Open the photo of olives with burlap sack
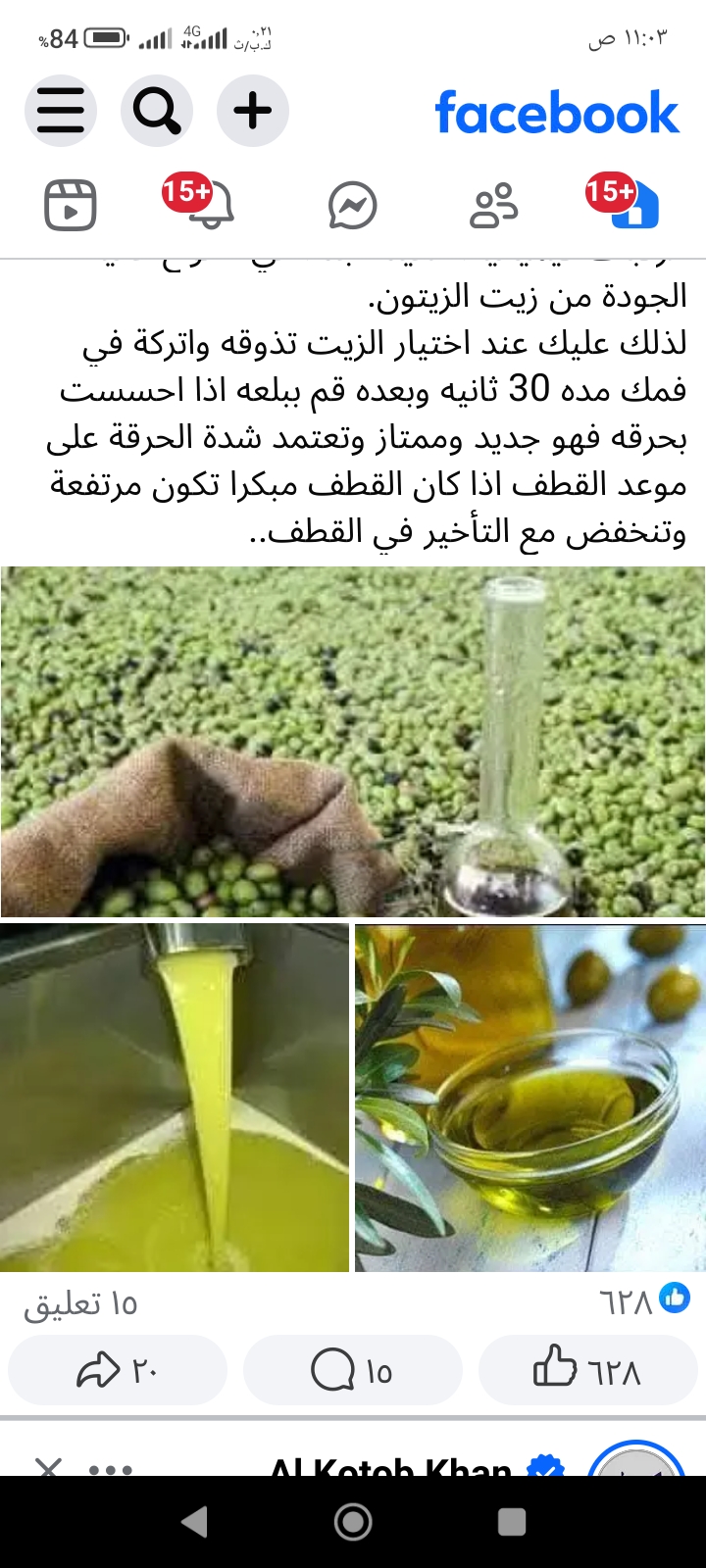This screenshot has width=706, height=1568. pos(353,742)
